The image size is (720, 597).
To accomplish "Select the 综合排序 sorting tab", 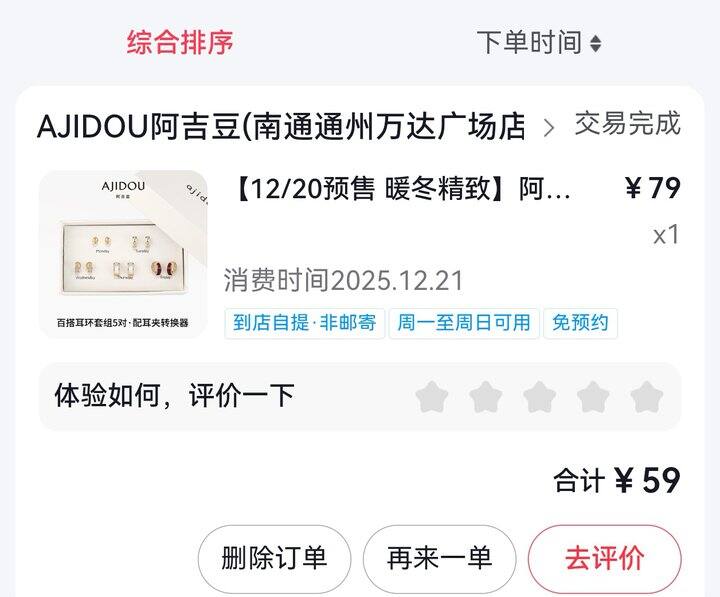I will pos(180,43).
